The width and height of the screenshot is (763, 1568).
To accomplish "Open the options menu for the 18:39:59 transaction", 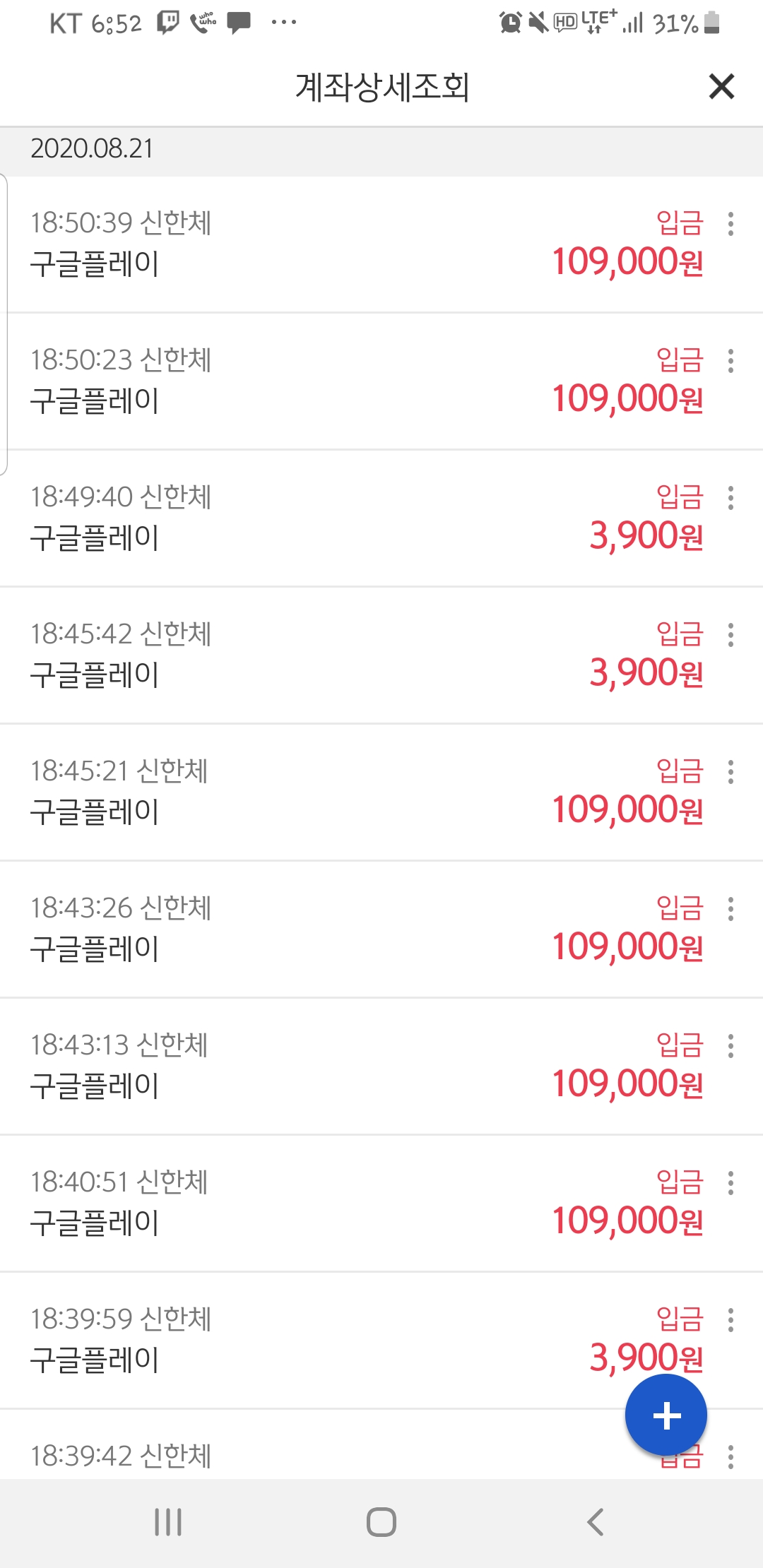I will [731, 1320].
